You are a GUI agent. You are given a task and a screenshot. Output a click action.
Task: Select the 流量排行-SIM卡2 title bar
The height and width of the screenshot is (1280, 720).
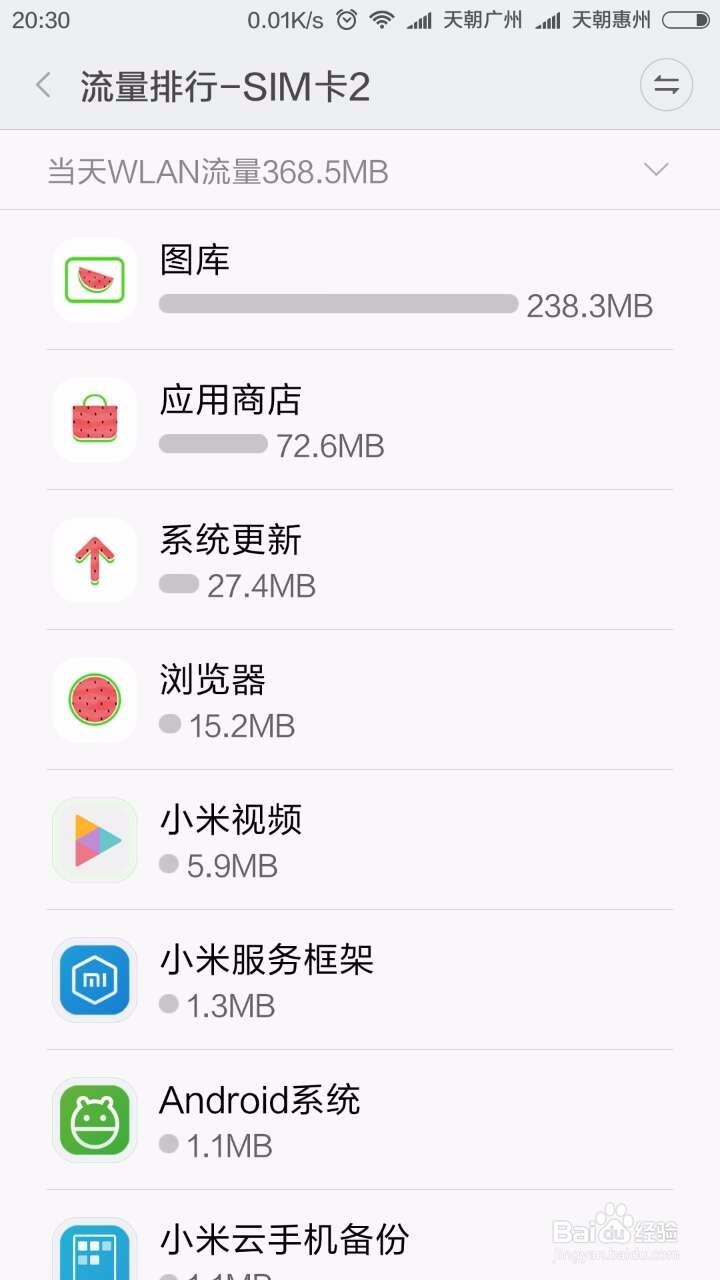coord(225,87)
